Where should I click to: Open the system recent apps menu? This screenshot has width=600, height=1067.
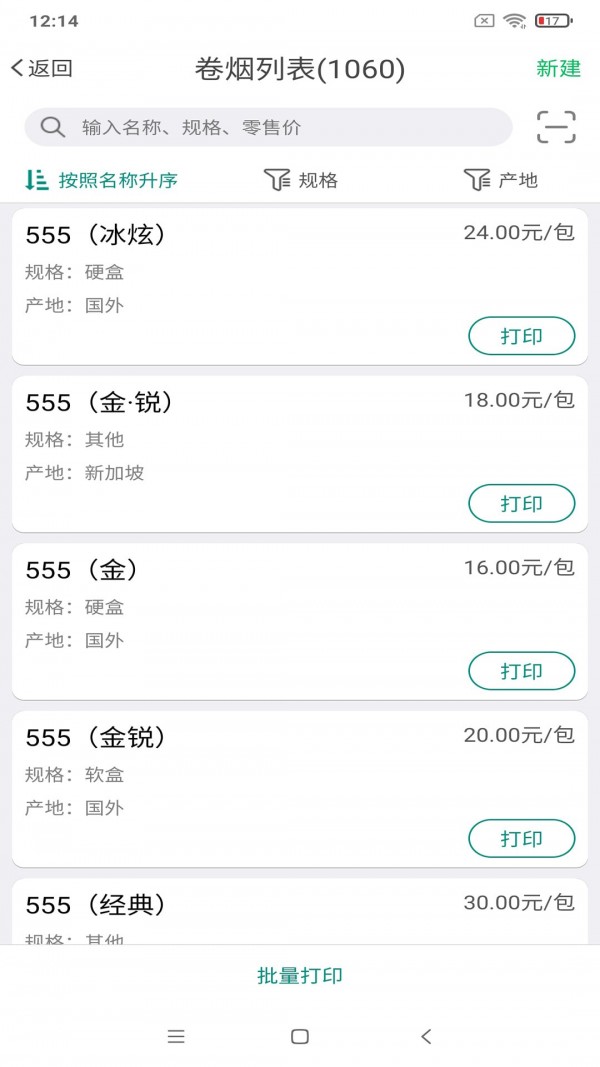(x=176, y=1036)
